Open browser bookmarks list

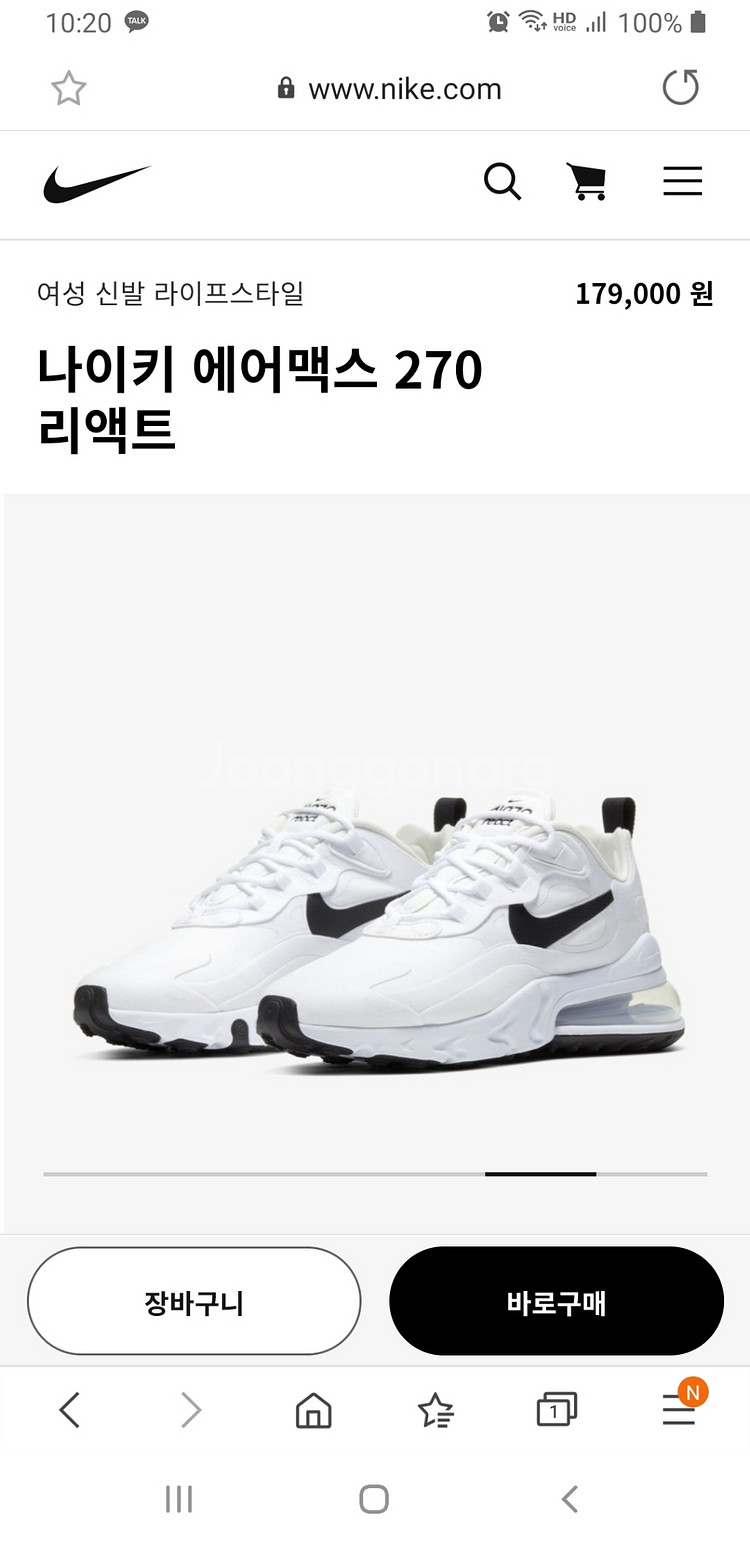pyautogui.click(x=435, y=1411)
